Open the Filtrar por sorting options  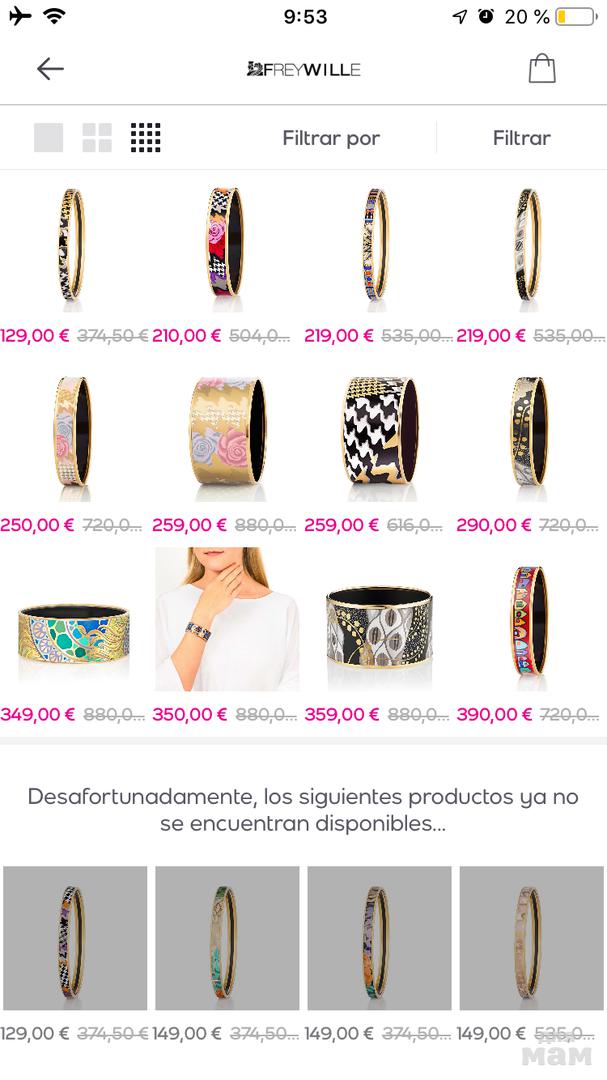(331, 138)
